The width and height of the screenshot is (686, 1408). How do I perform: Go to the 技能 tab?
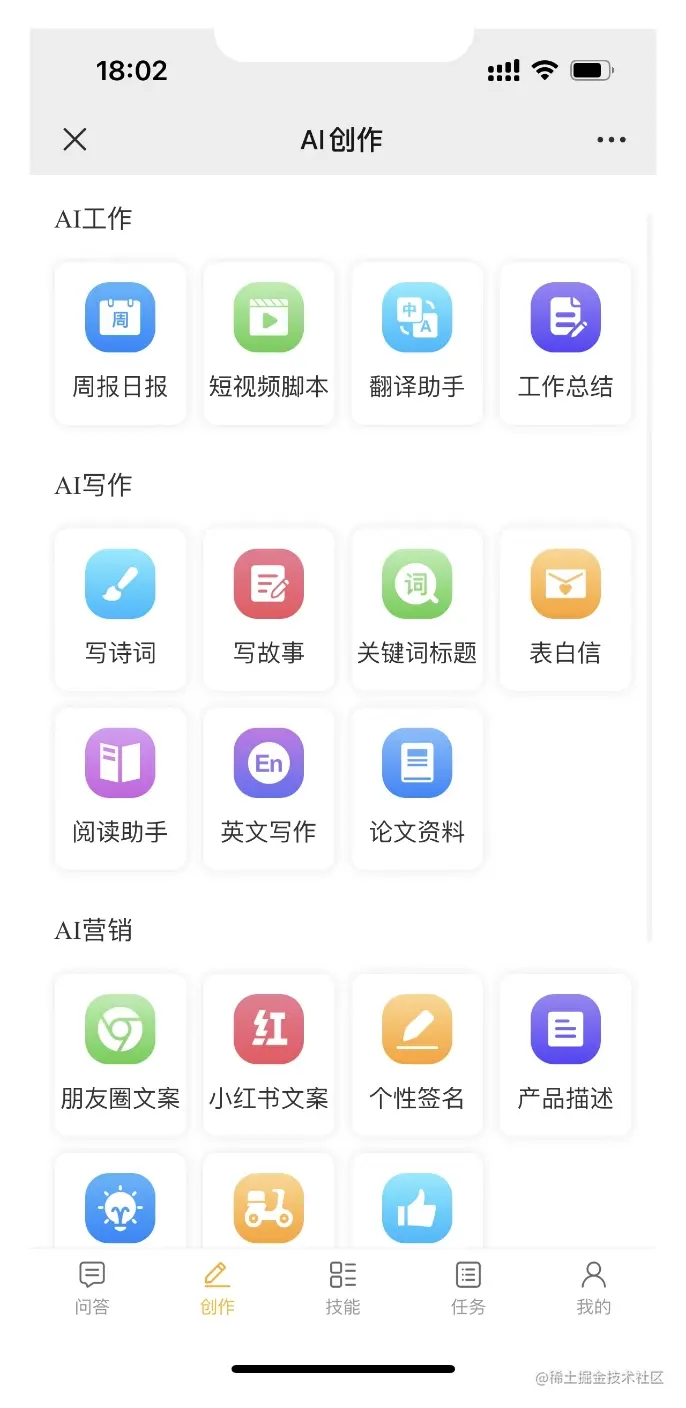coord(343,1288)
